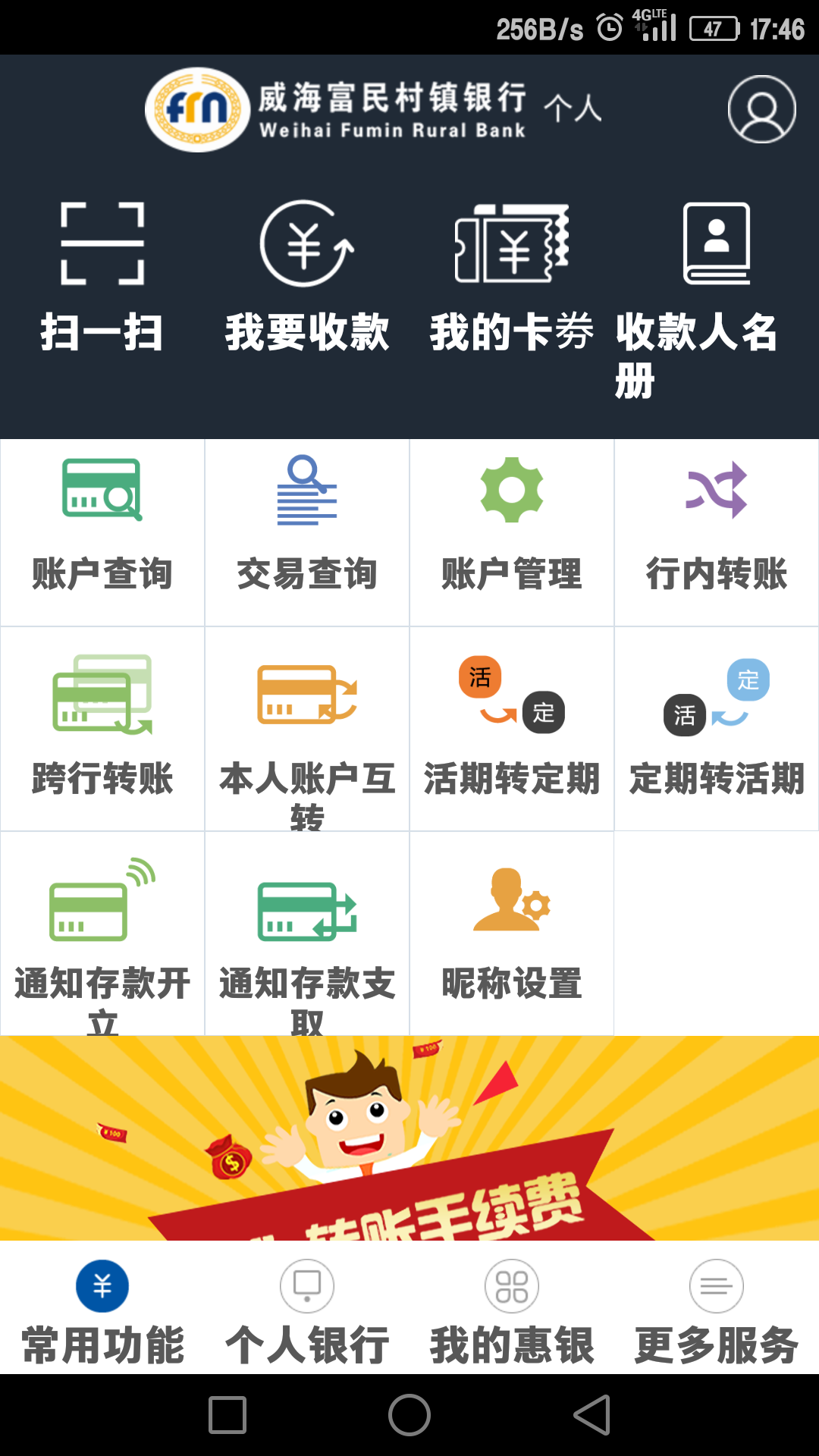Open 我的卡券 coupons
819x1456 pixels.
512,277
